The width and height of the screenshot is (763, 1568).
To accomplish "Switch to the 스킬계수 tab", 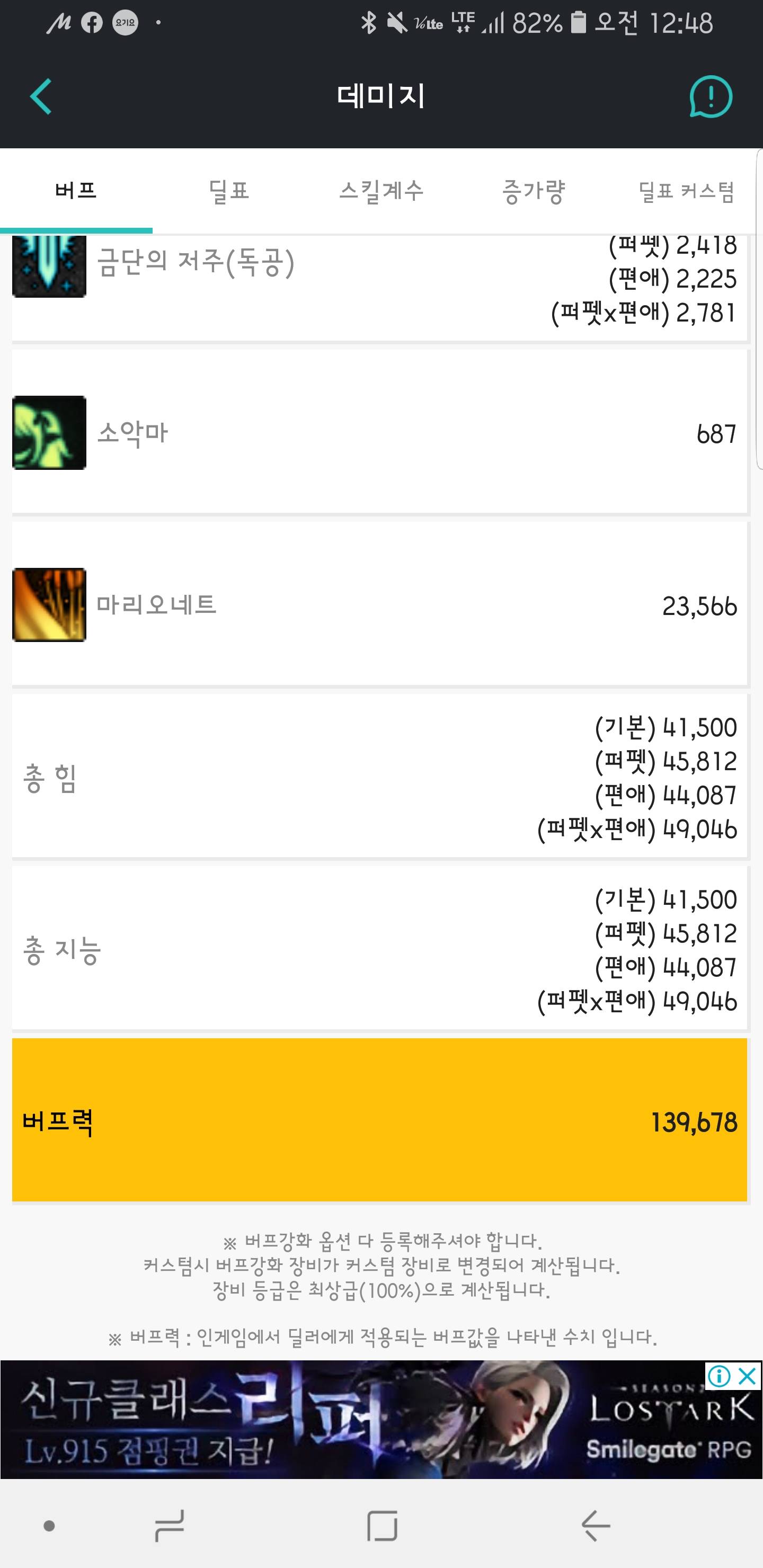I will 381,191.
